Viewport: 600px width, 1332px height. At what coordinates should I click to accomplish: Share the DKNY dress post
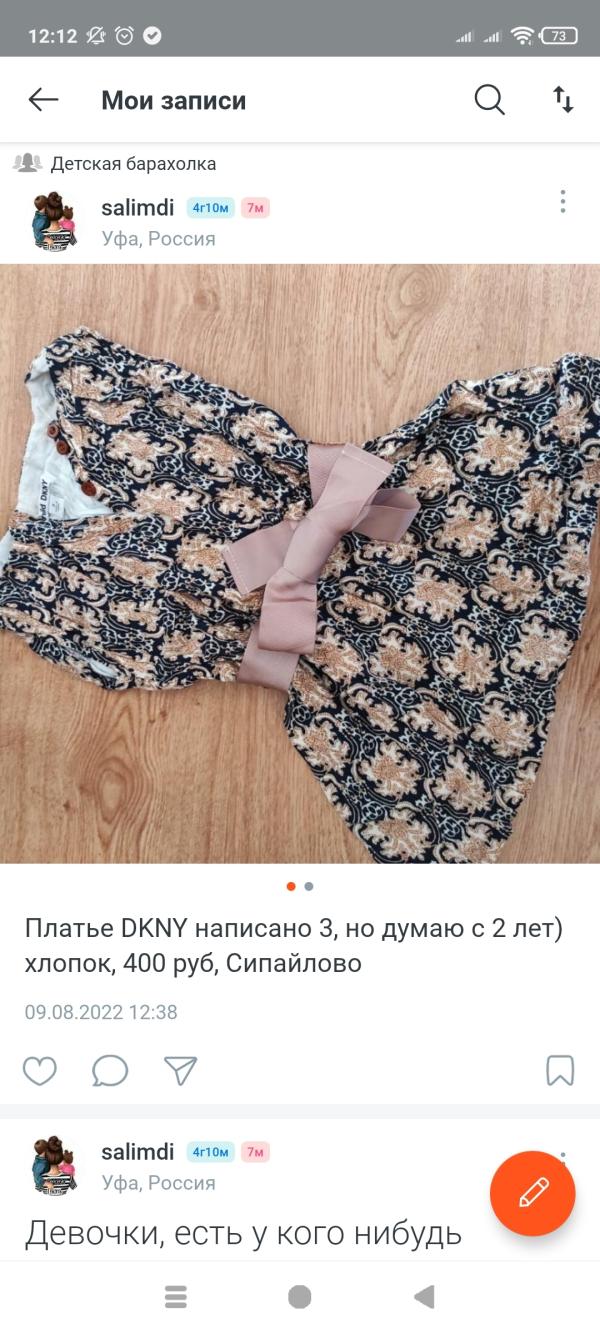pyautogui.click(x=180, y=1070)
